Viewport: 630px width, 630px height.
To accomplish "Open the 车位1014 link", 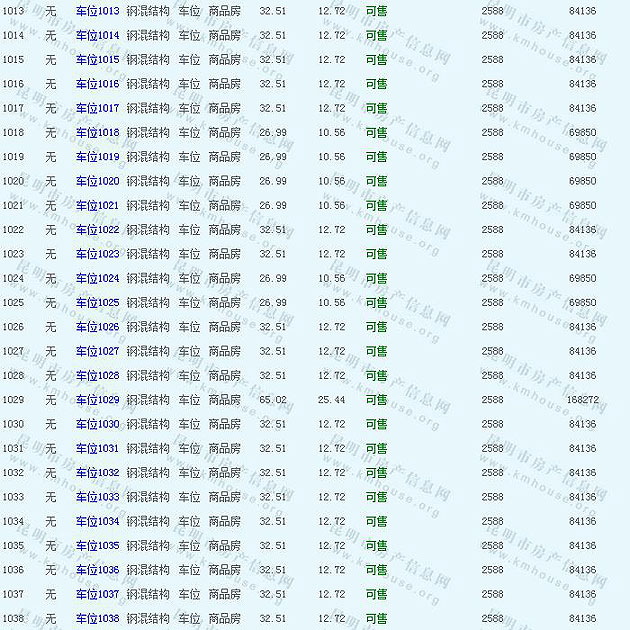I will 97,35.
